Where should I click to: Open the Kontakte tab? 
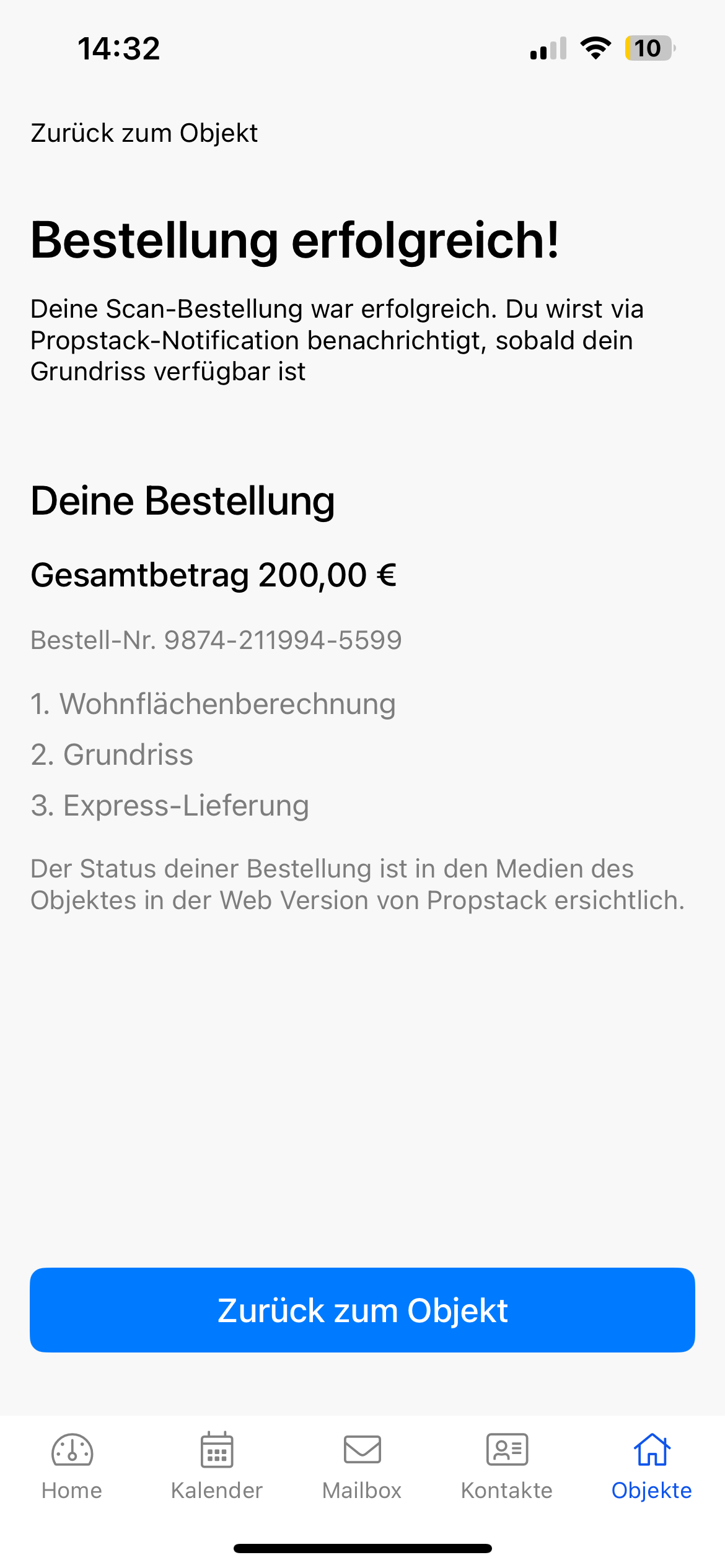pyautogui.click(x=507, y=1466)
